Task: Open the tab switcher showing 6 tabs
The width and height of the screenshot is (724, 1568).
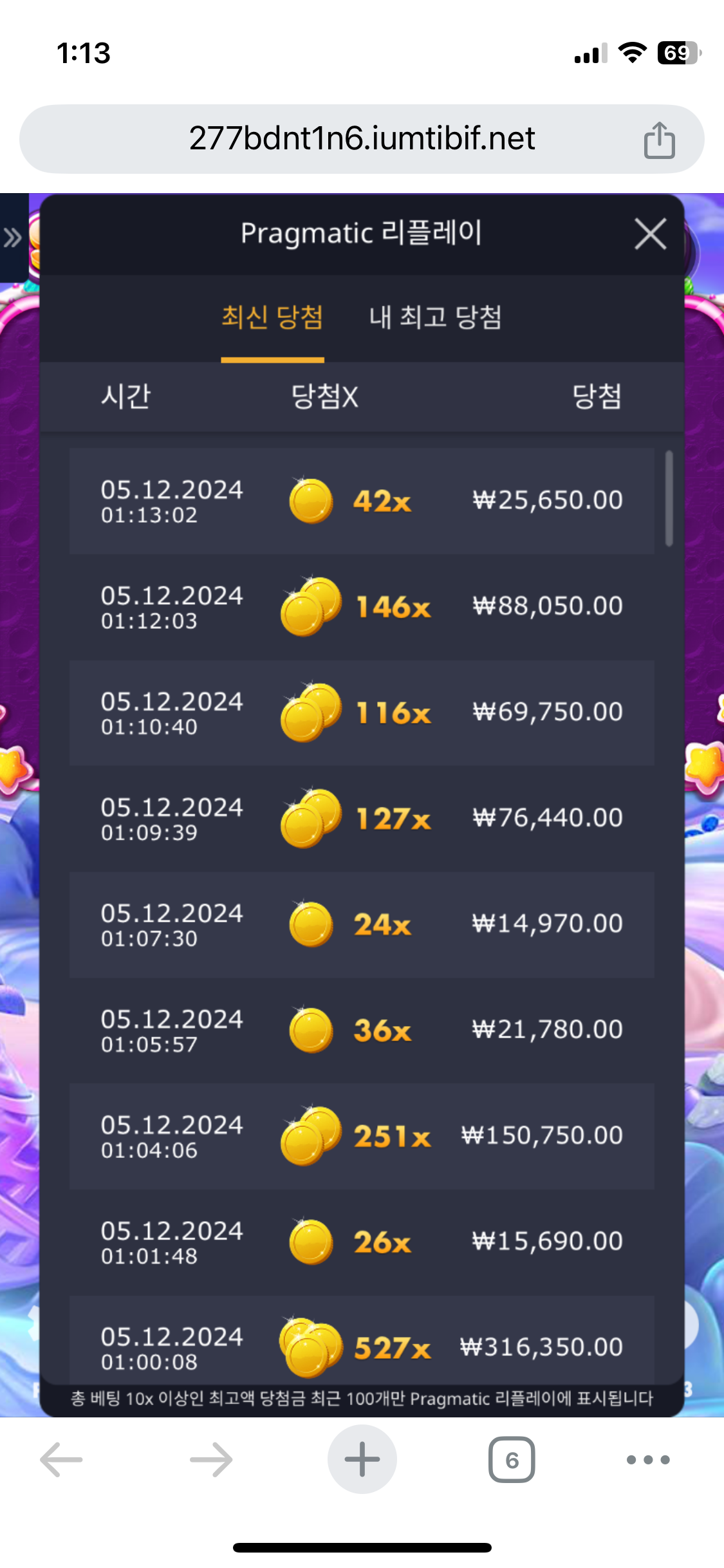Action: pos(512,1459)
